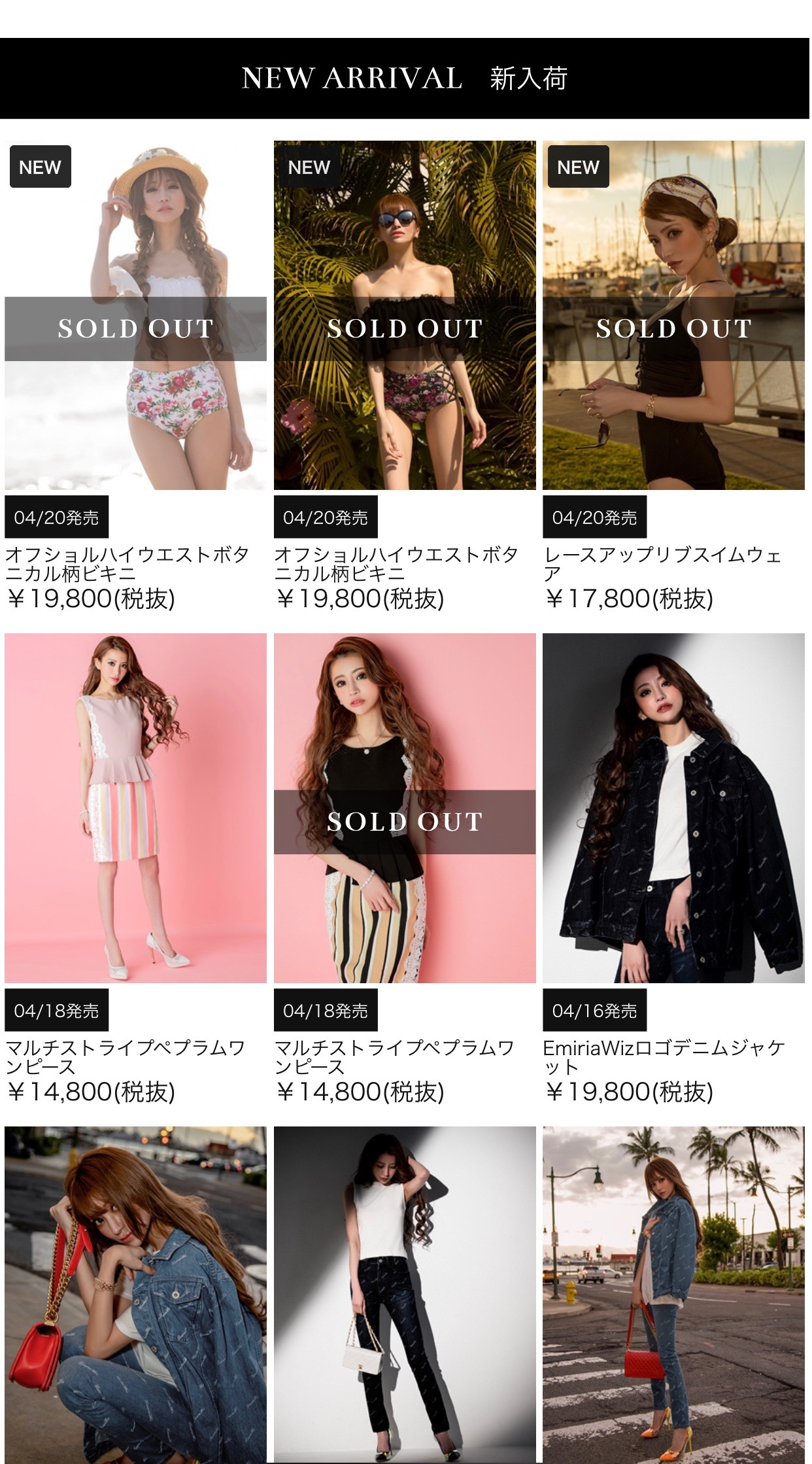Open the white top and dark jeans item

pyautogui.click(x=405, y=1295)
